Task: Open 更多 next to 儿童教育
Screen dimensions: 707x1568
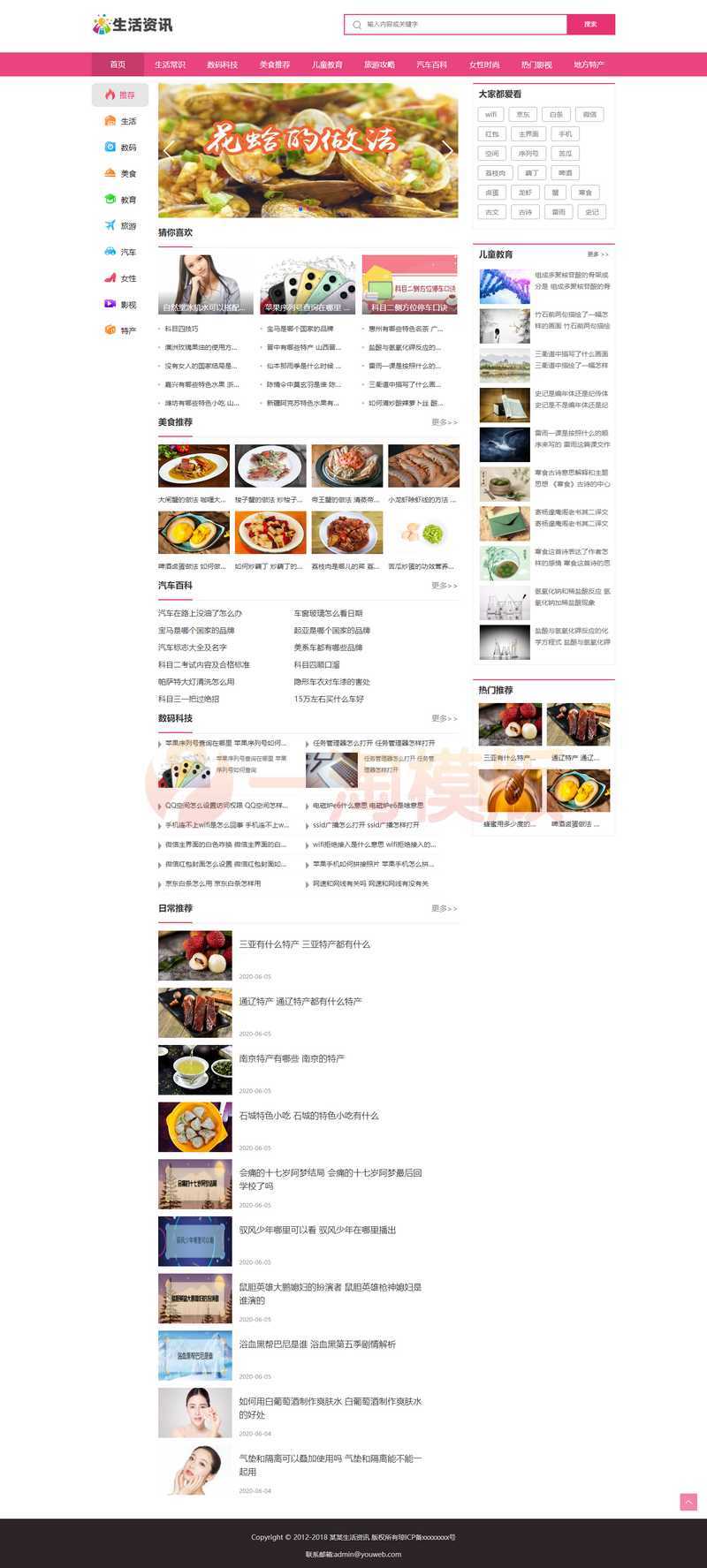Action: 597,254
